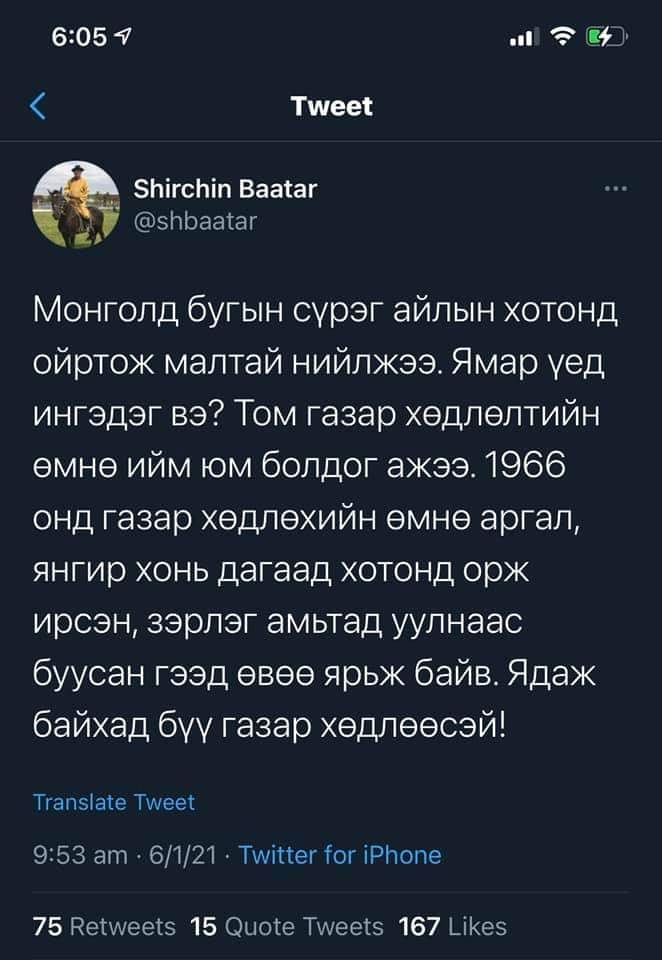Open the @shbaatar profile via the name

[x=225, y=188]
